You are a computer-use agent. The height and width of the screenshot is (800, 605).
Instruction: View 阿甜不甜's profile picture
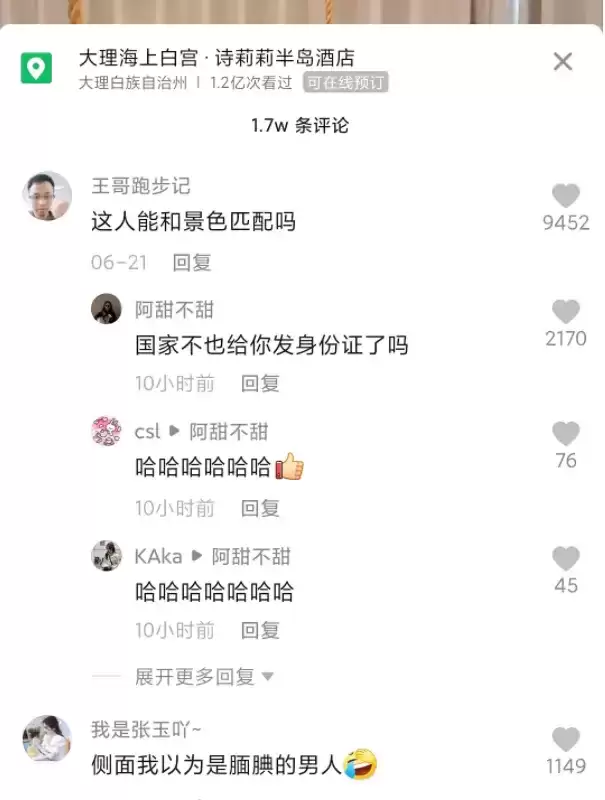point(106,309)
